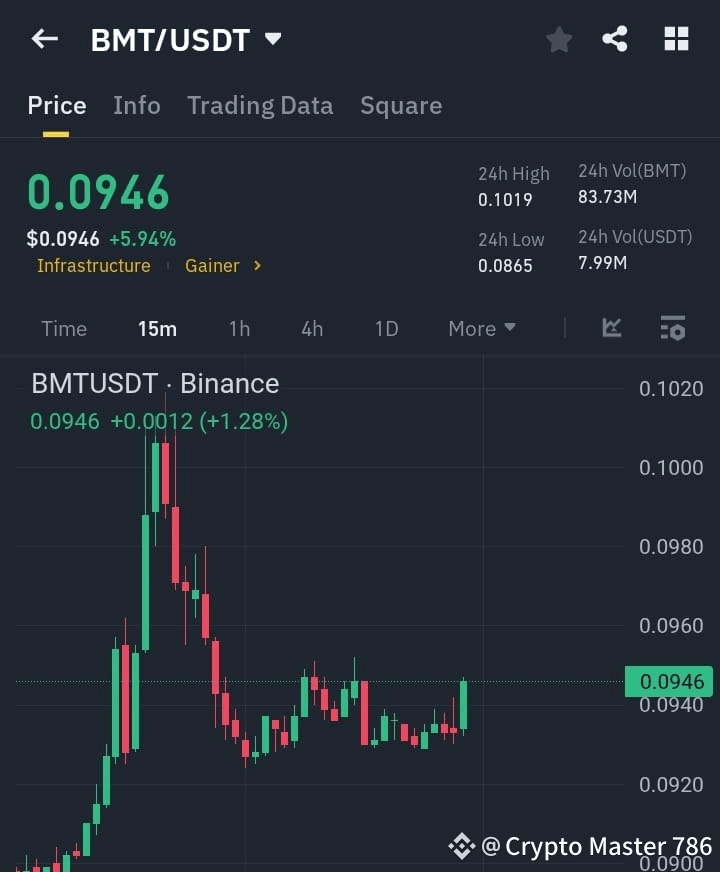Switch to the Trading Data tab

coord(260,105)
